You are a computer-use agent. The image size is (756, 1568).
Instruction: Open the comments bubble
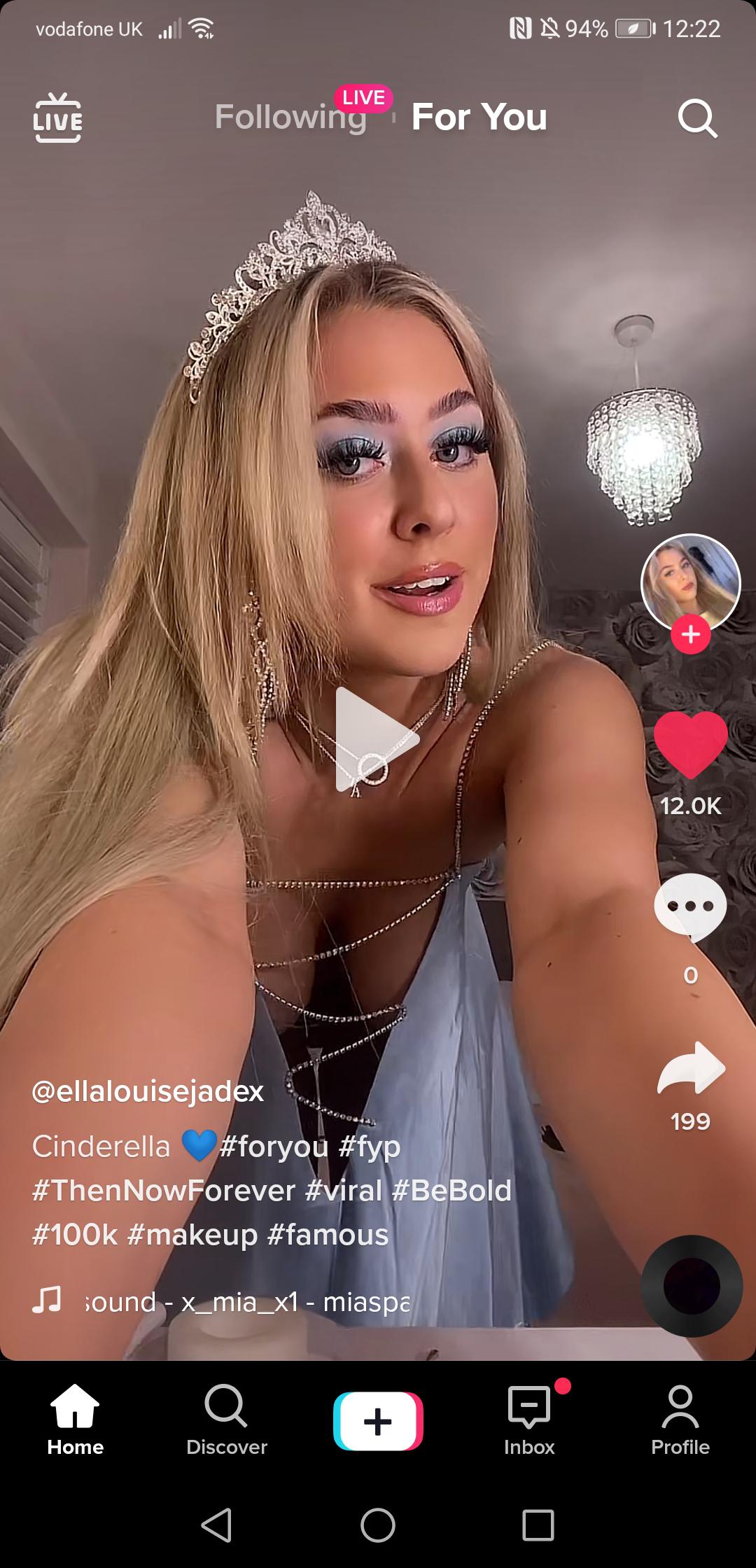click(690, 907)
